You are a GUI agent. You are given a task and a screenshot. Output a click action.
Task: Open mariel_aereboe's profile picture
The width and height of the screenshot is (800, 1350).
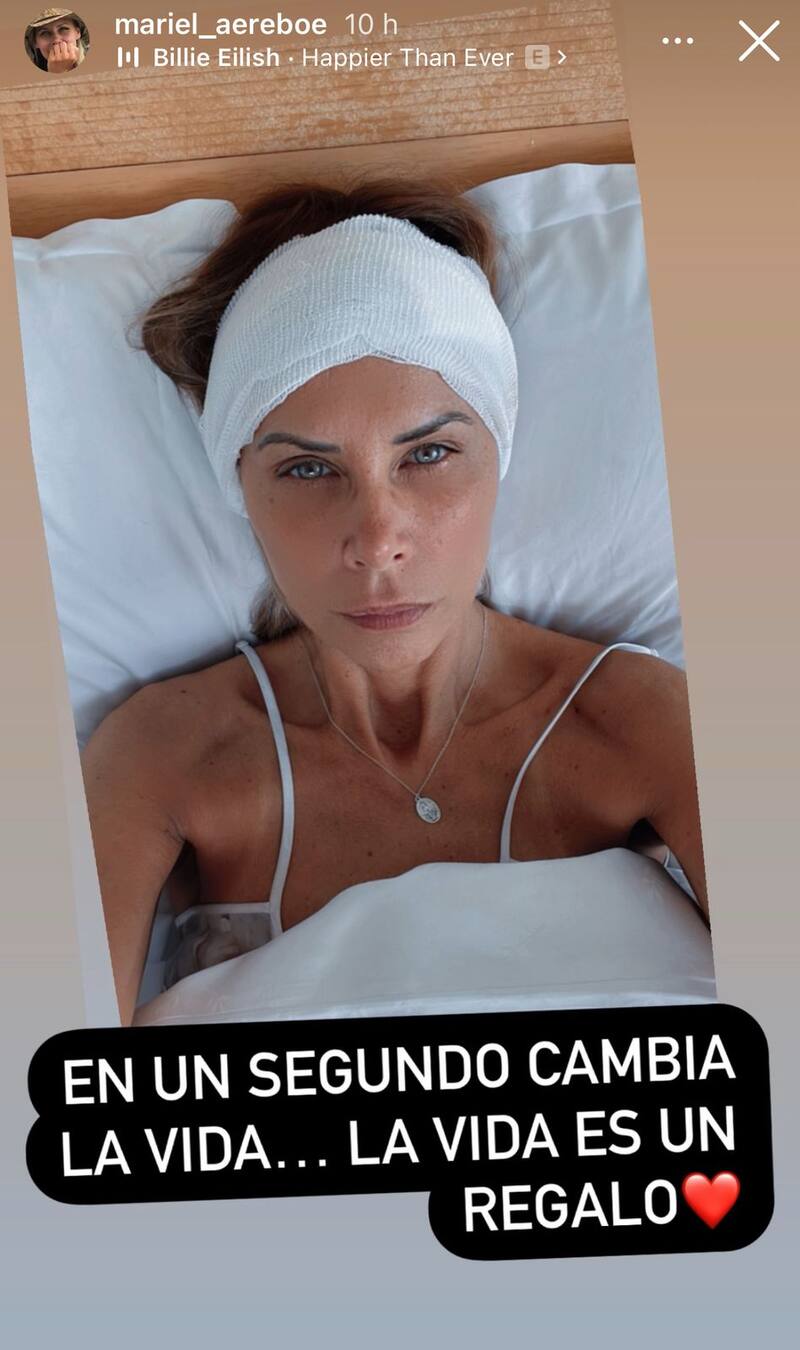(x=56, y=41)
